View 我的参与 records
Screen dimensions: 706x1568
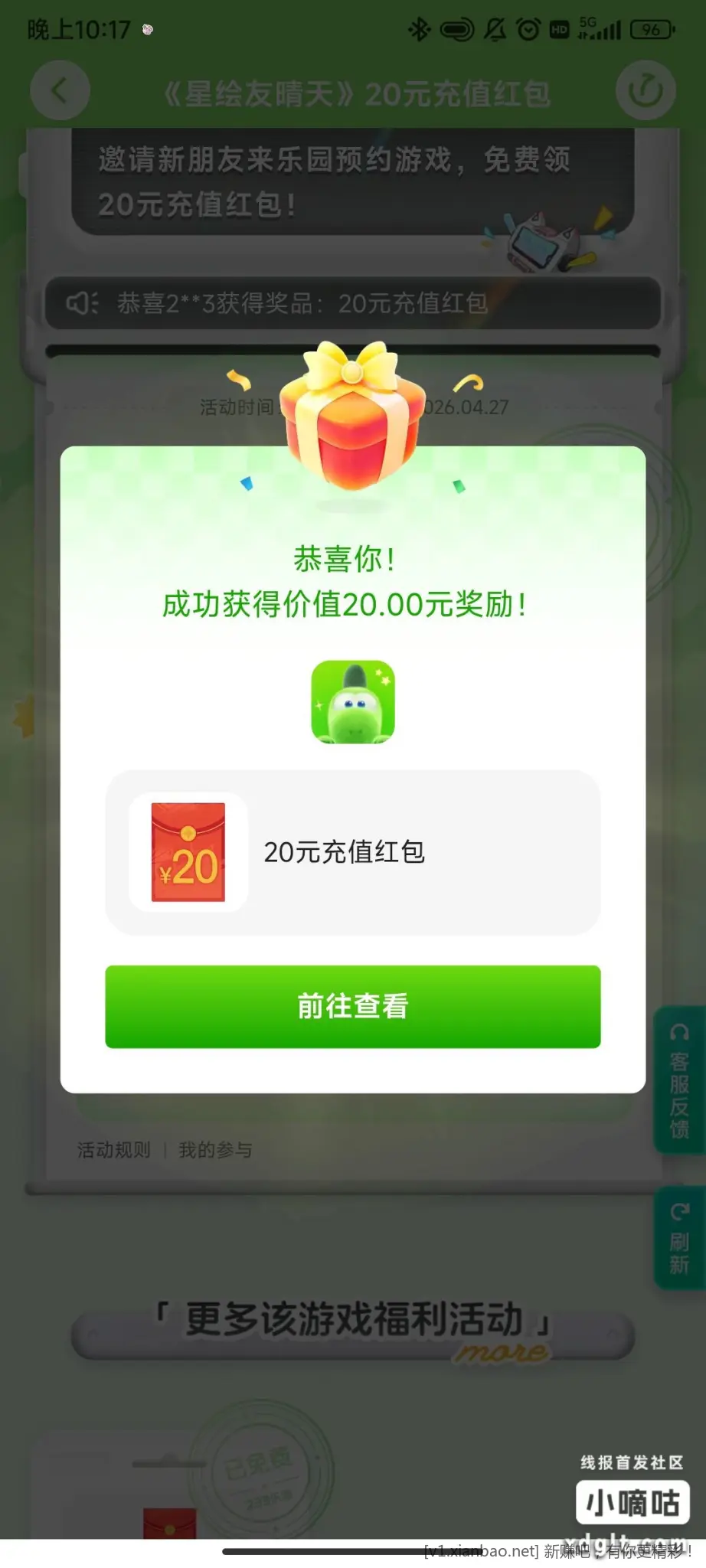(215, 1150)
